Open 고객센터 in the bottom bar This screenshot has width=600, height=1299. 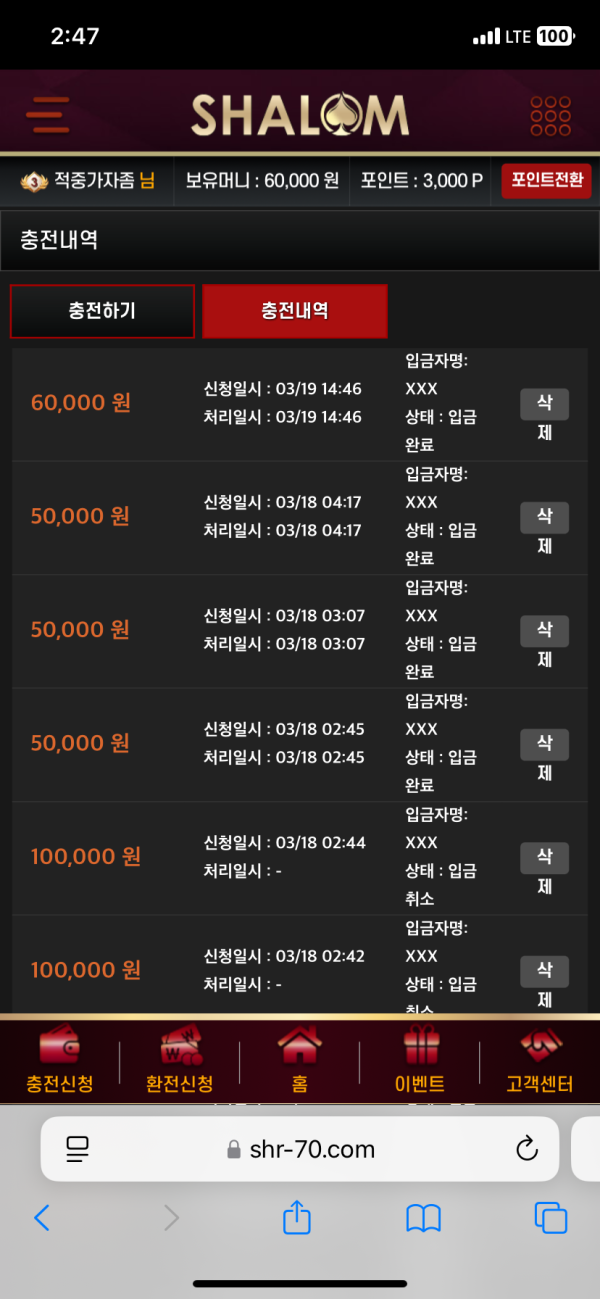tap(540, 1062)
